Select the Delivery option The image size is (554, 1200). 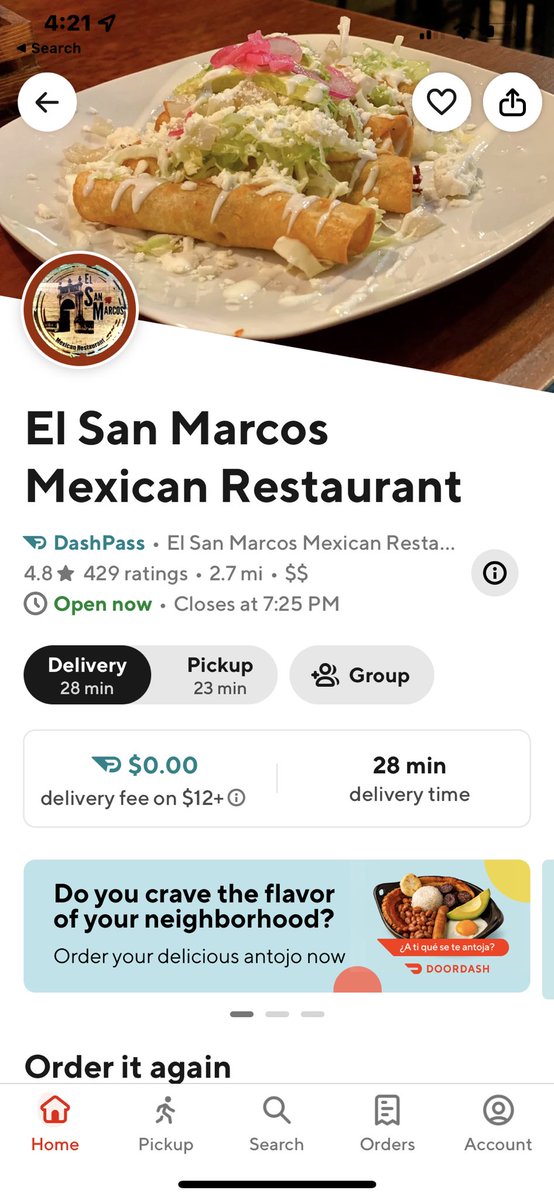88,675
